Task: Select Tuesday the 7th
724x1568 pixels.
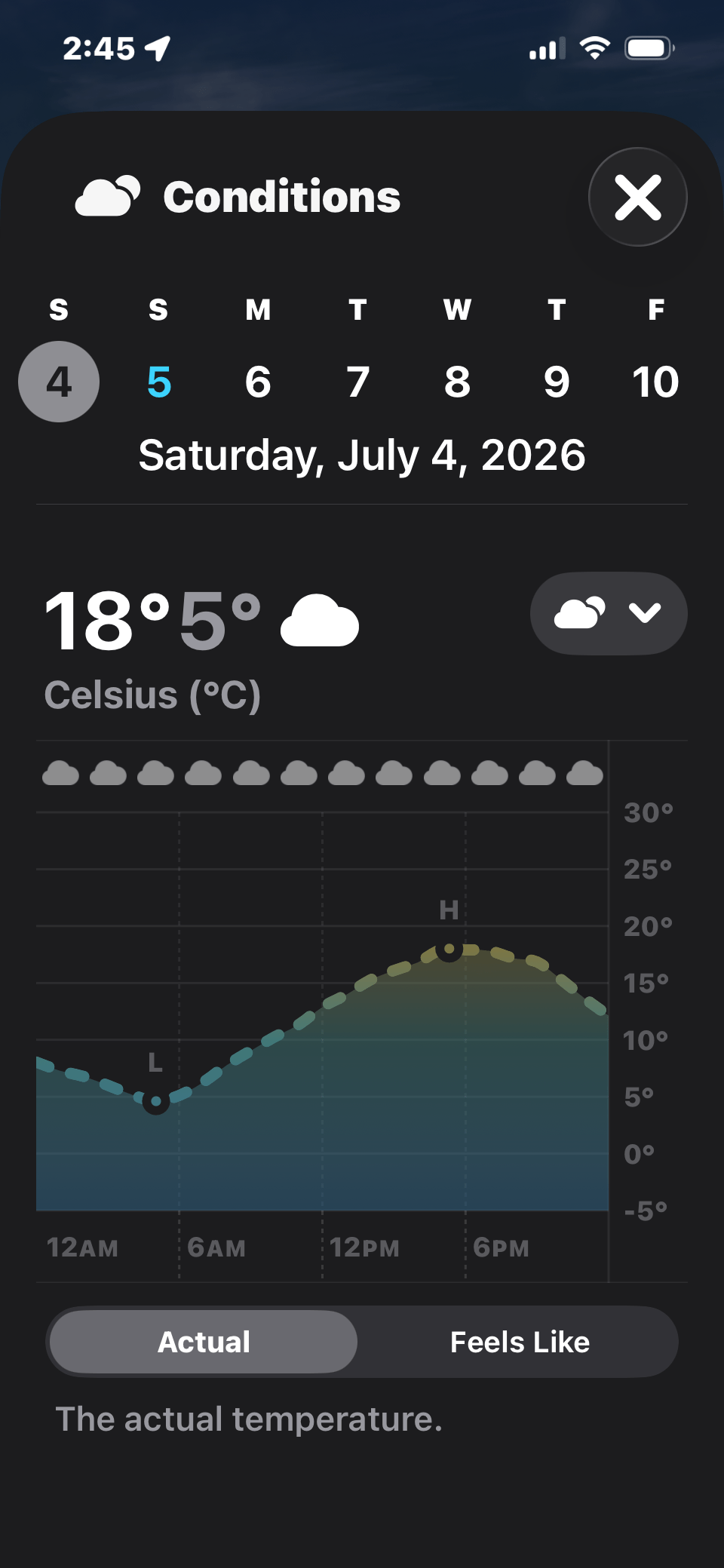Action: (357, 382)
